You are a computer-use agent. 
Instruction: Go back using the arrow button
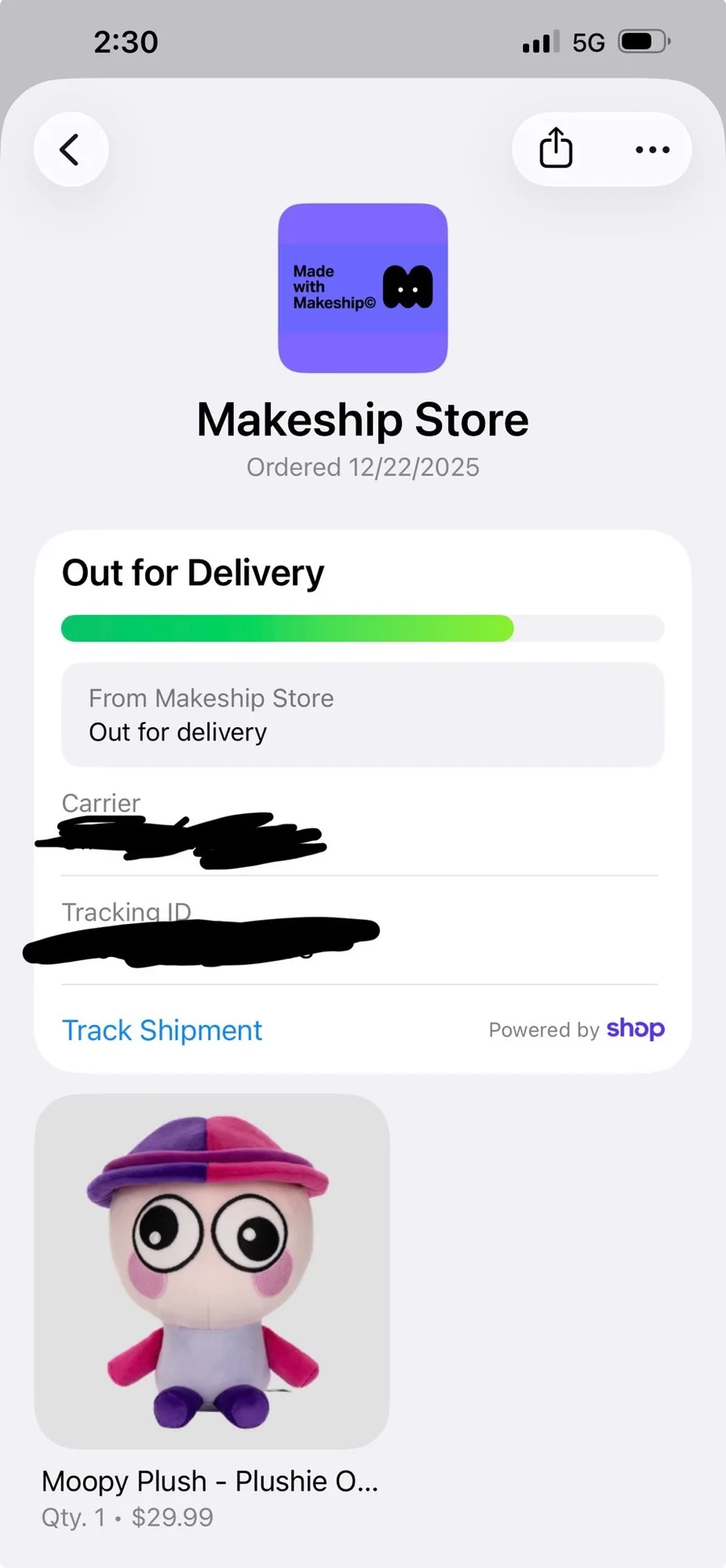coord(71,150)
